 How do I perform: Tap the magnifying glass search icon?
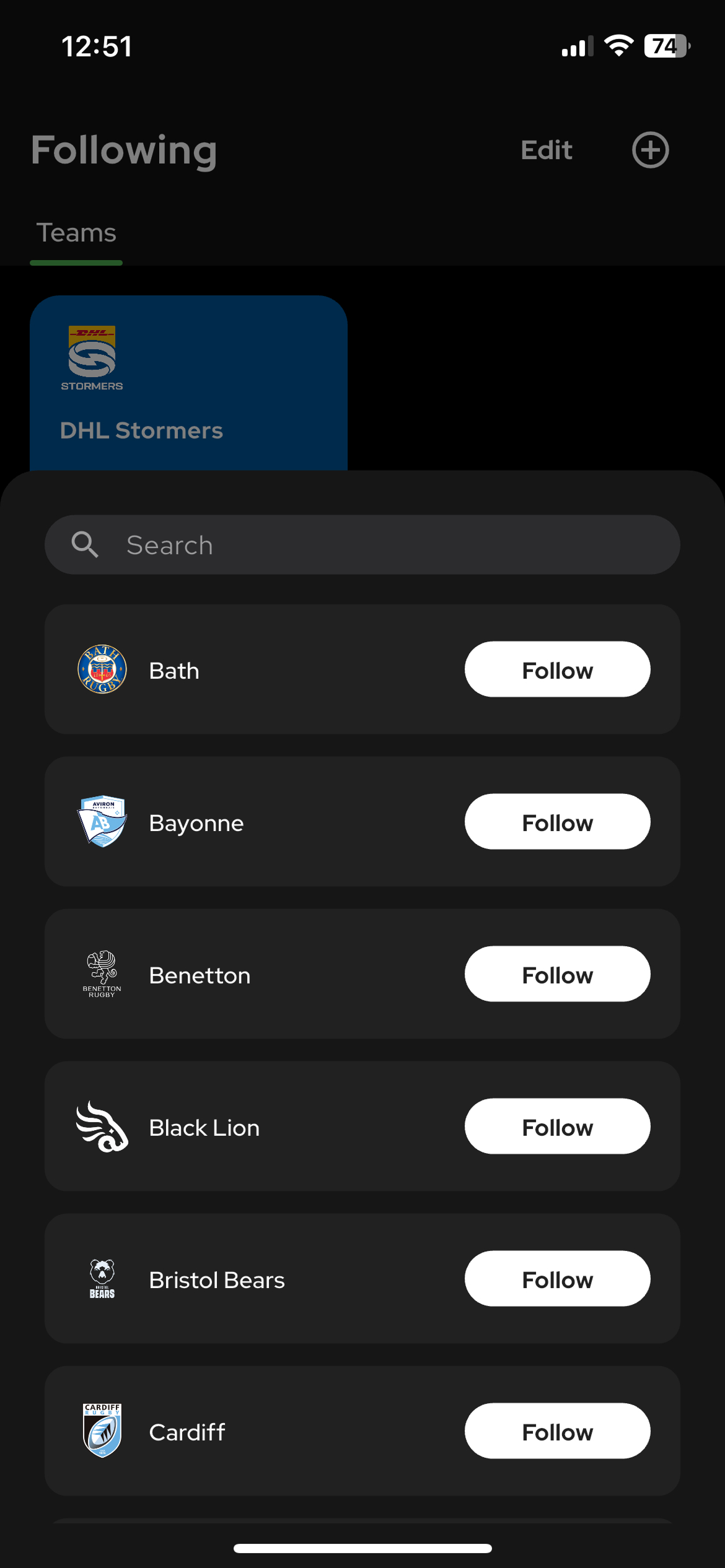86,544
